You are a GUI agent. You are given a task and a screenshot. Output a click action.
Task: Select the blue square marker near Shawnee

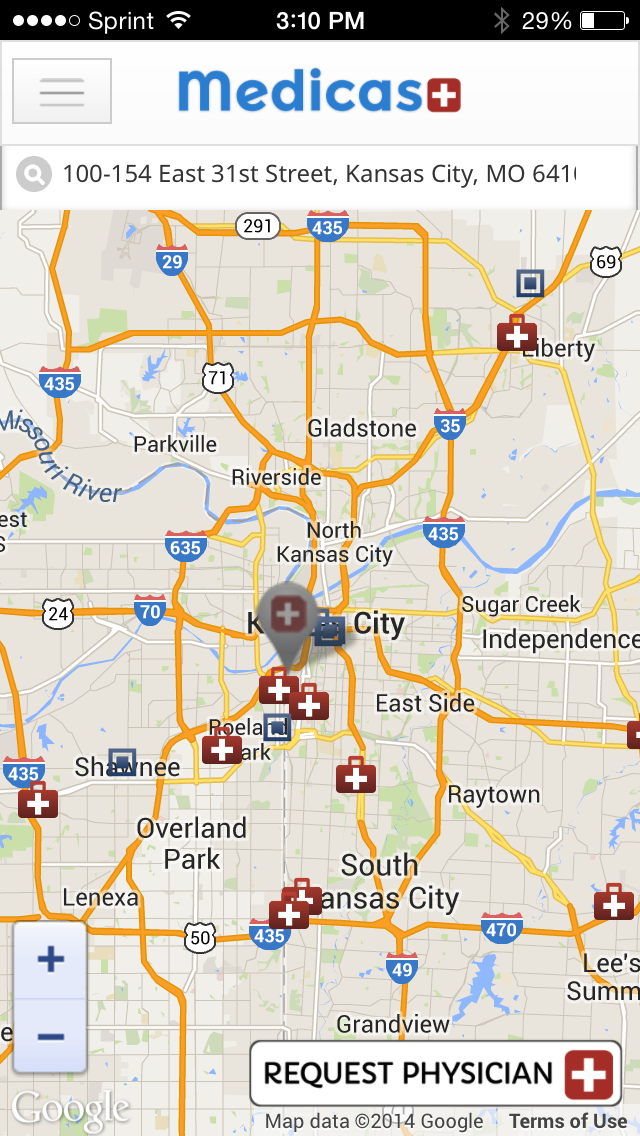tap(122, 762)
